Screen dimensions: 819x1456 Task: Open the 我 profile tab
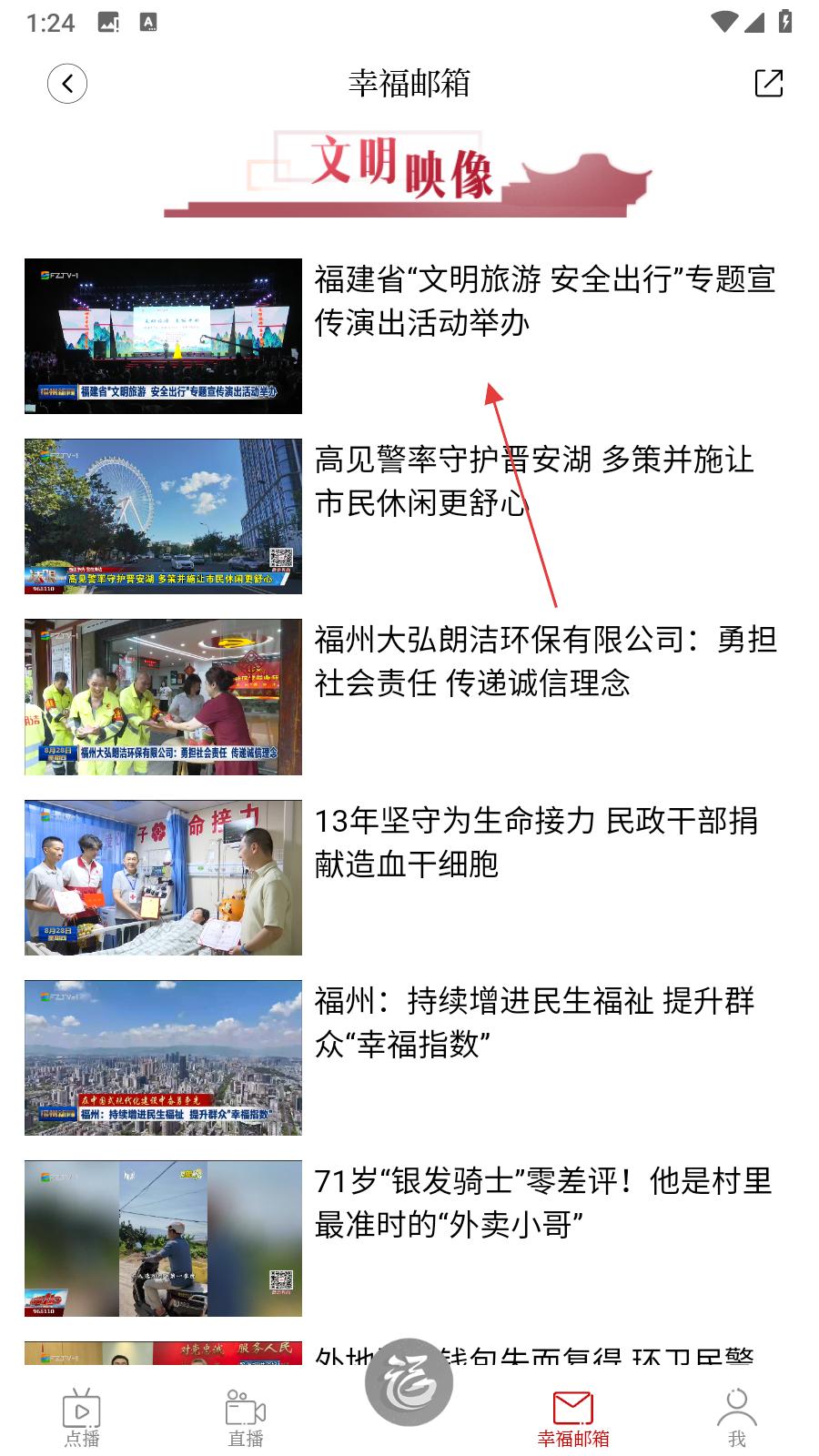[x=737, y=1418]
